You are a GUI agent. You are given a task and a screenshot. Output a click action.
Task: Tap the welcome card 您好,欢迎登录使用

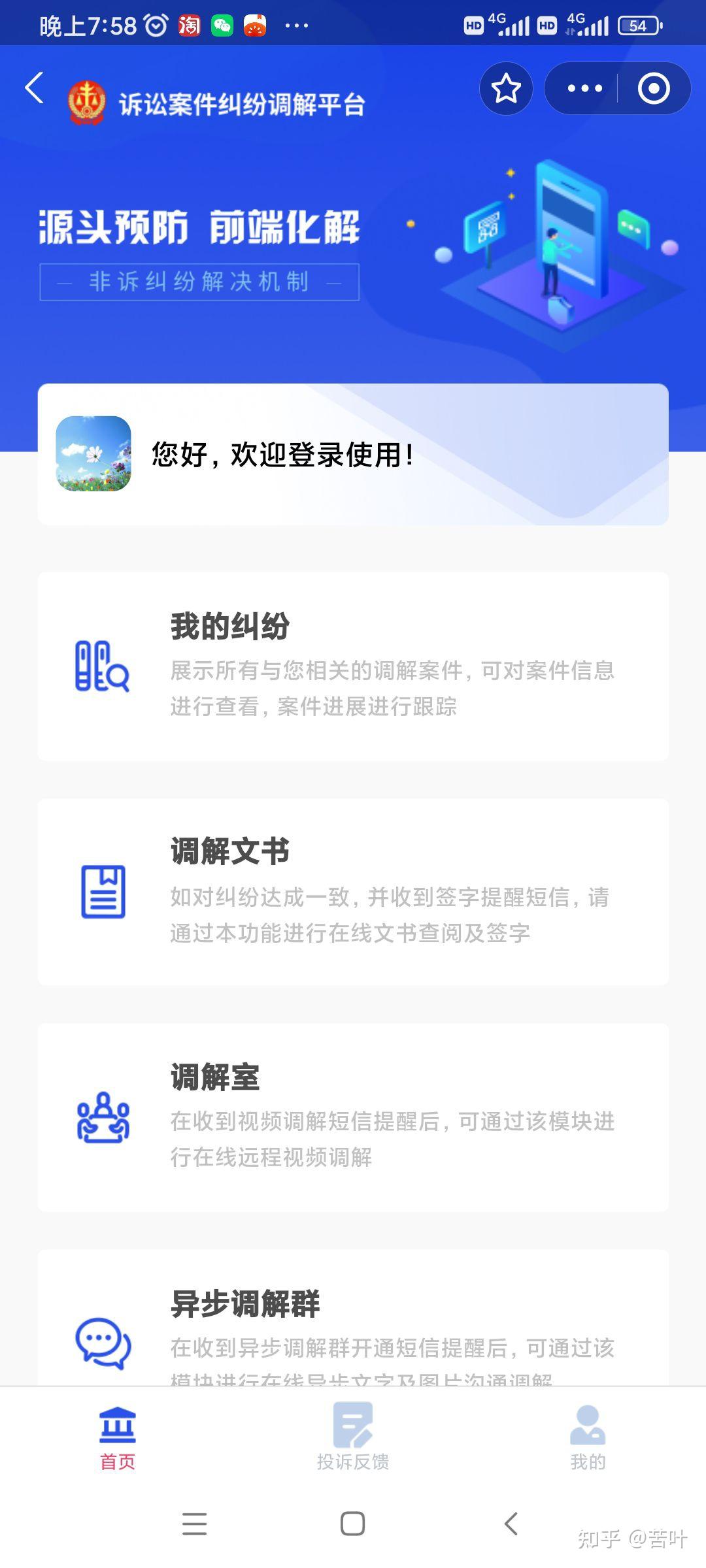click(353, 454)
